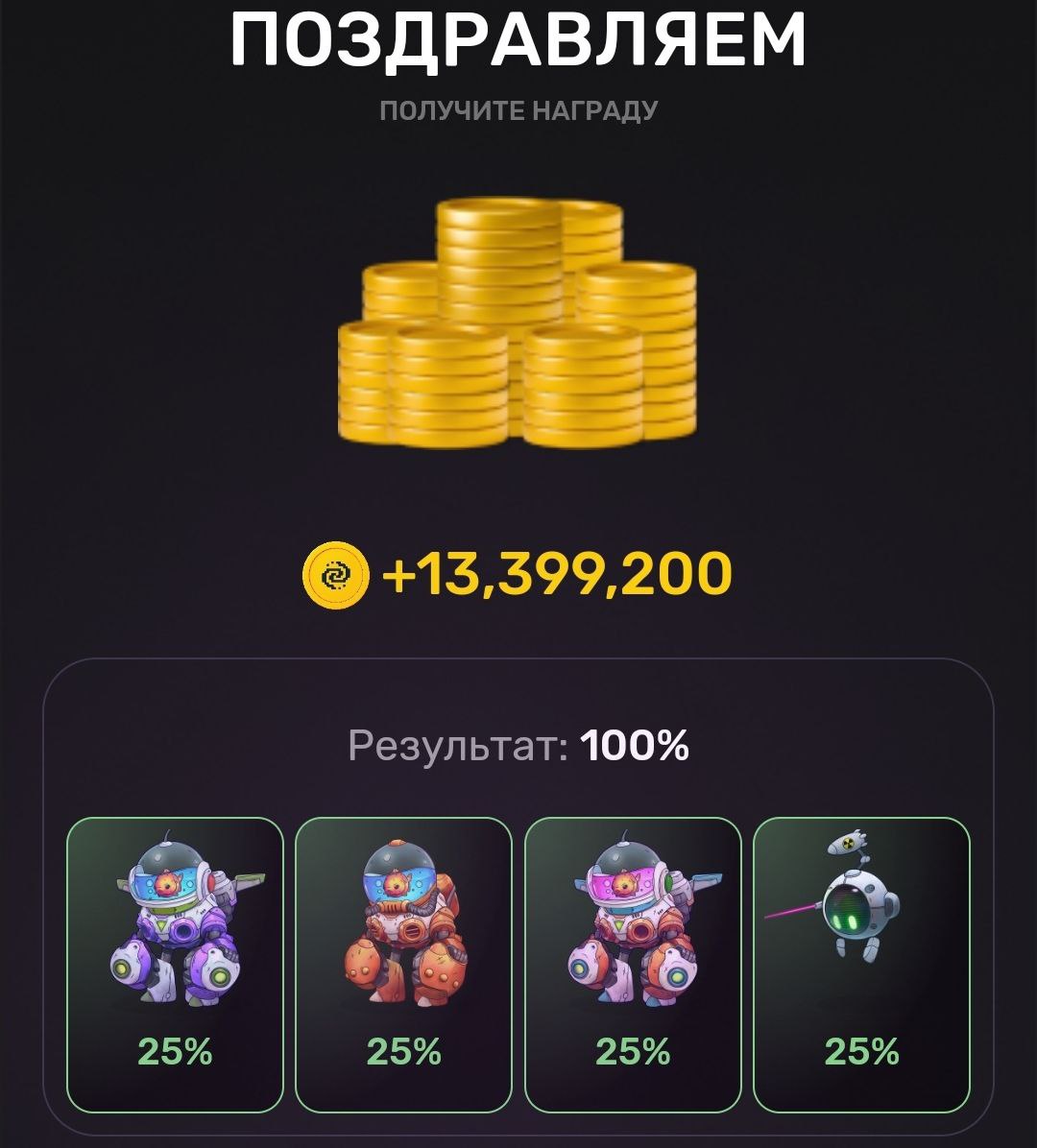Open the purple armored robot card
The image size is (1037, 1148).
175,963
